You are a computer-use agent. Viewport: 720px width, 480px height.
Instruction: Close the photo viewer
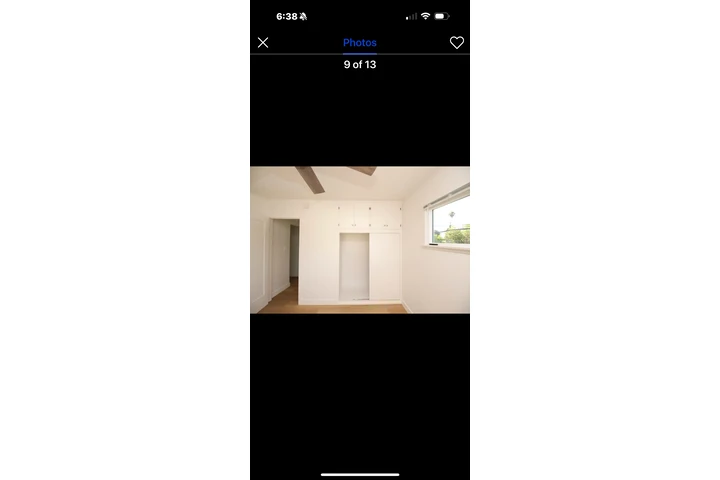(x=263, y=43)
